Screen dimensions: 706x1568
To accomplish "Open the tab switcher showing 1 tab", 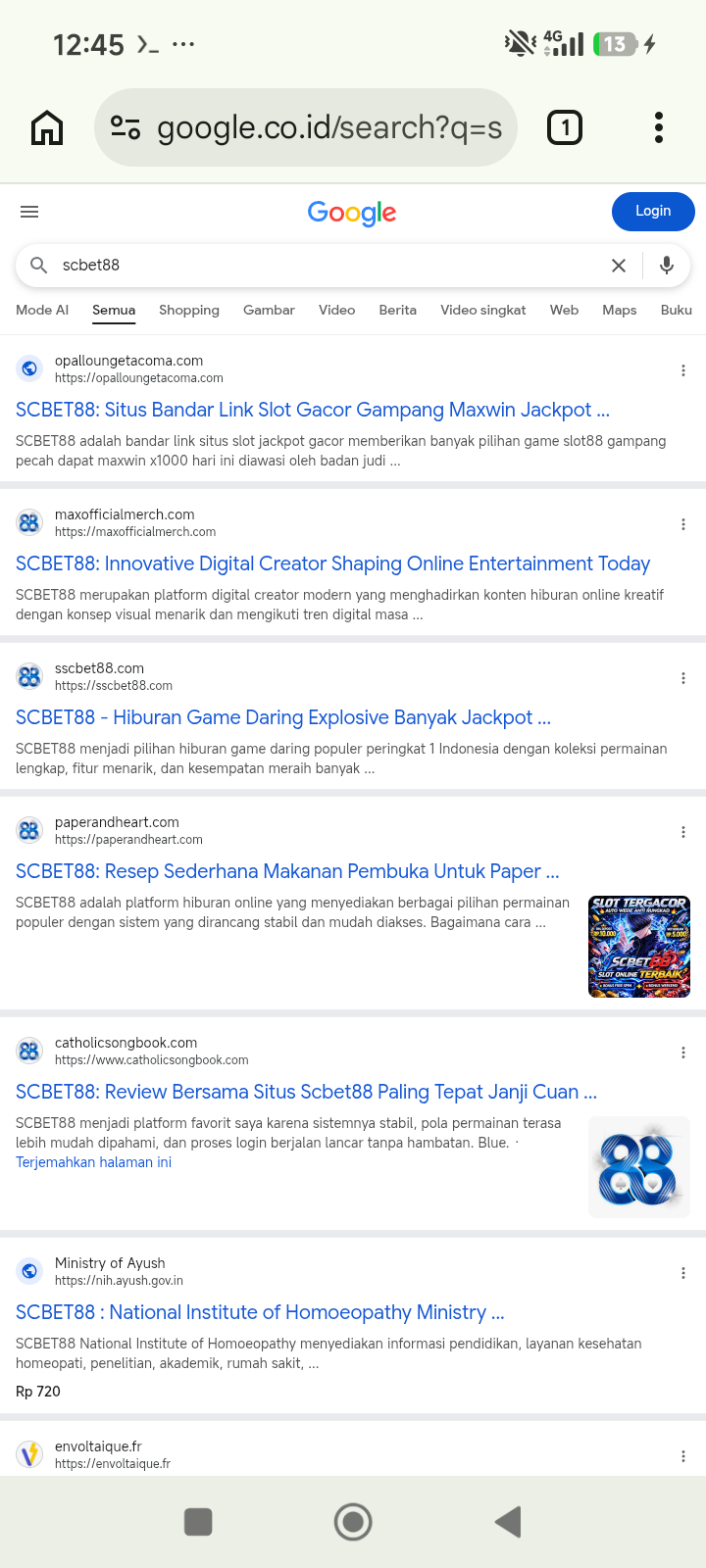I will (x=564, y=127).
